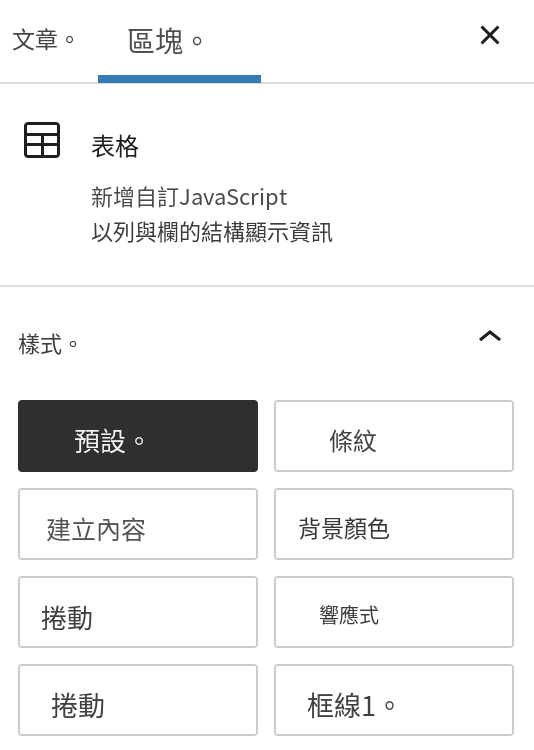Pick the 背景顏色 style

394,524
